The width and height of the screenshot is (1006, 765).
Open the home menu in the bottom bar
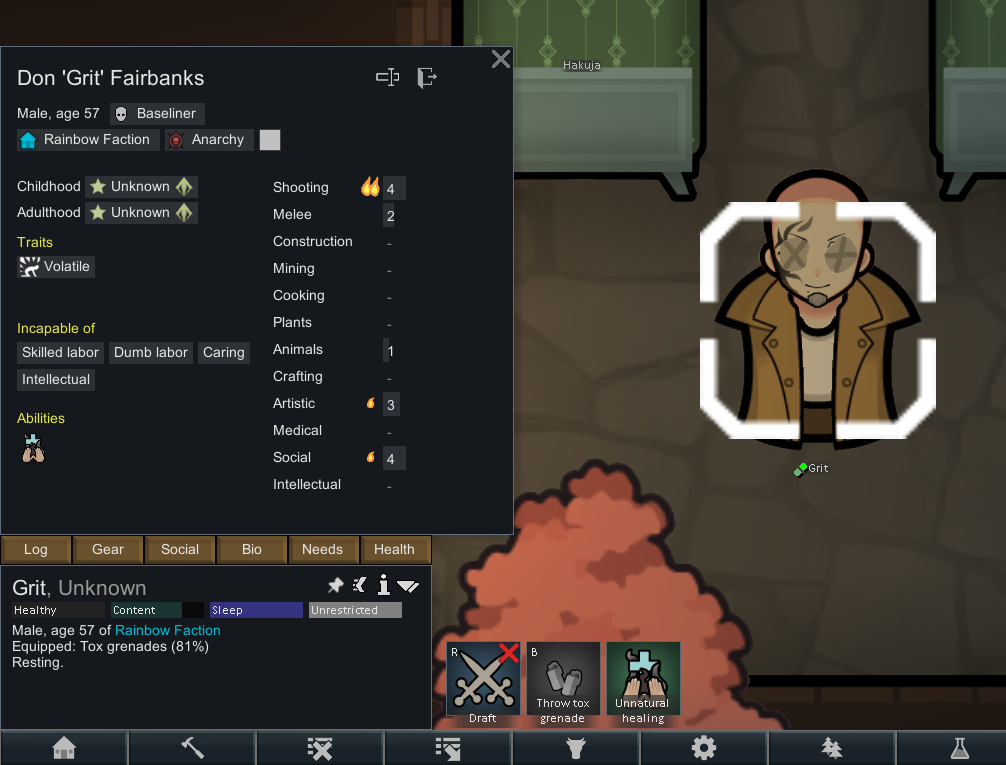64,748
